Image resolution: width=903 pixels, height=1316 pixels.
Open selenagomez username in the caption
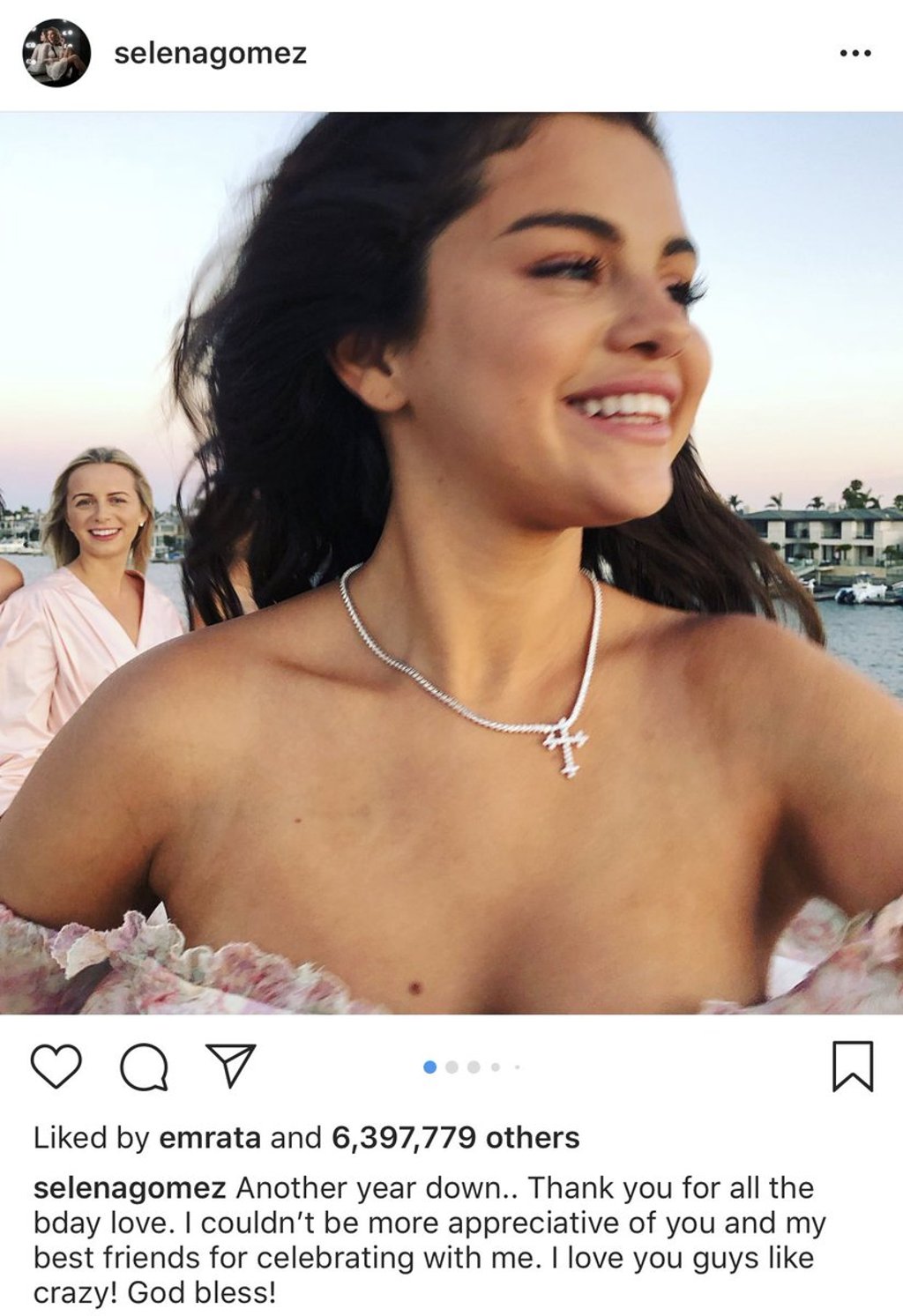pos(130,1188)
